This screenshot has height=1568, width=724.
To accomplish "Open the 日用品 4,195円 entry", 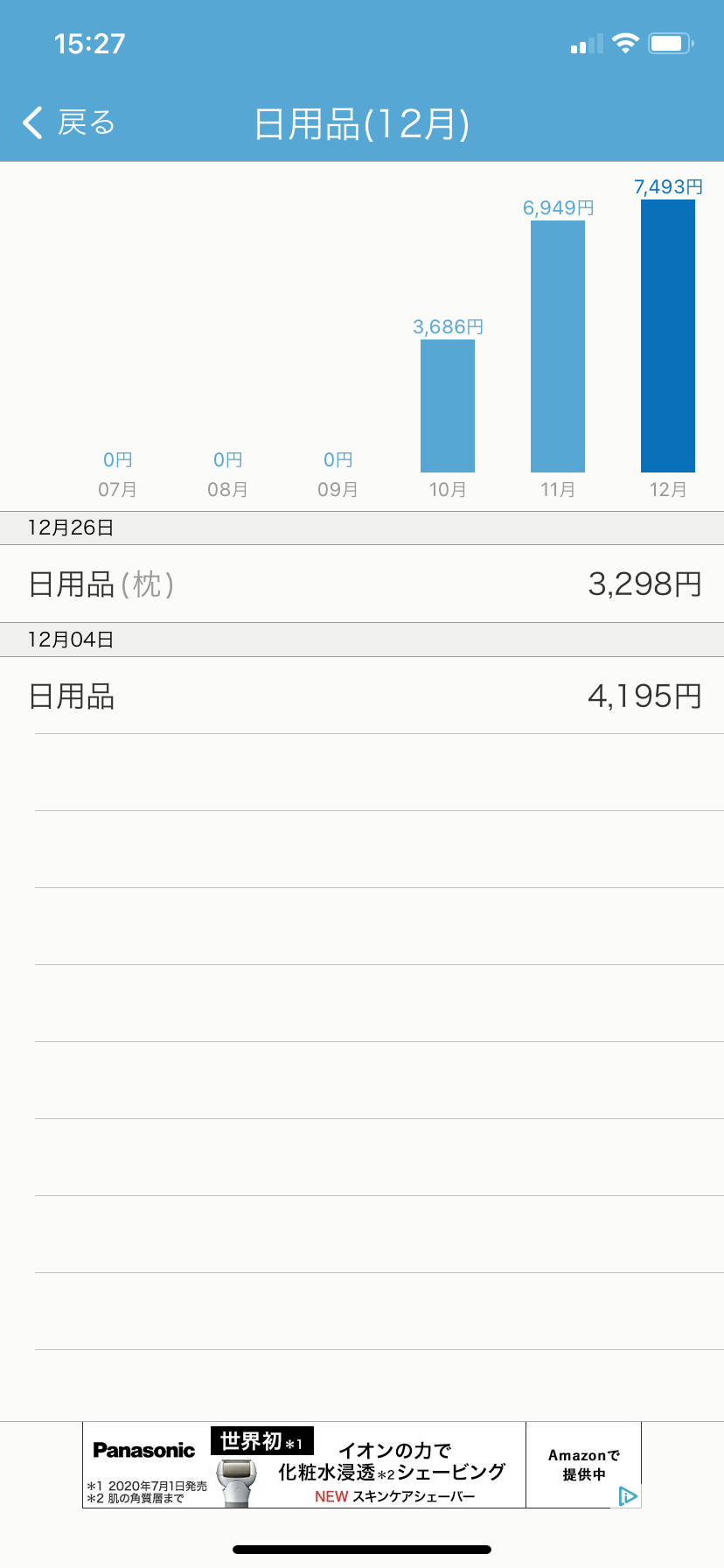I will [362, 696].
